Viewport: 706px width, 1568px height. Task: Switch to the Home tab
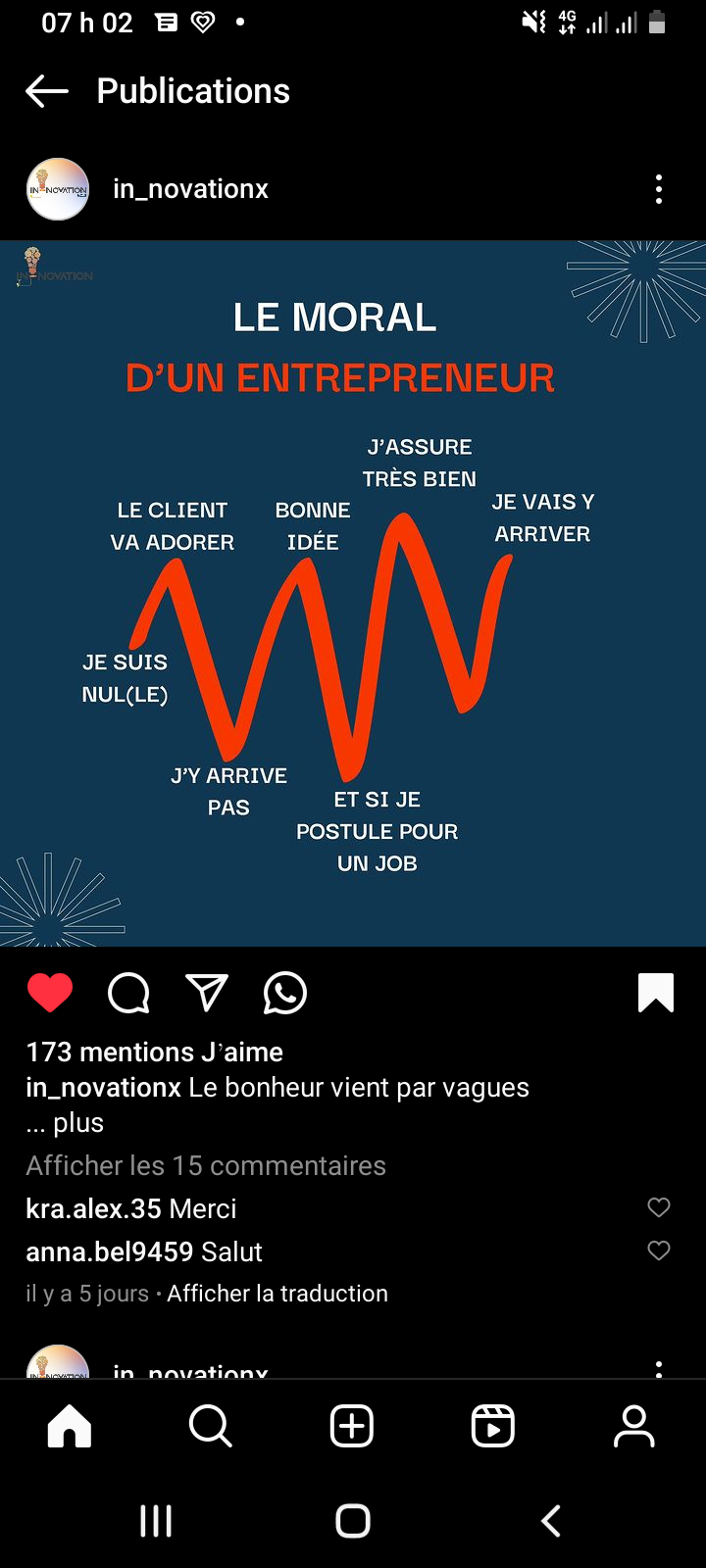[70, 1426]
